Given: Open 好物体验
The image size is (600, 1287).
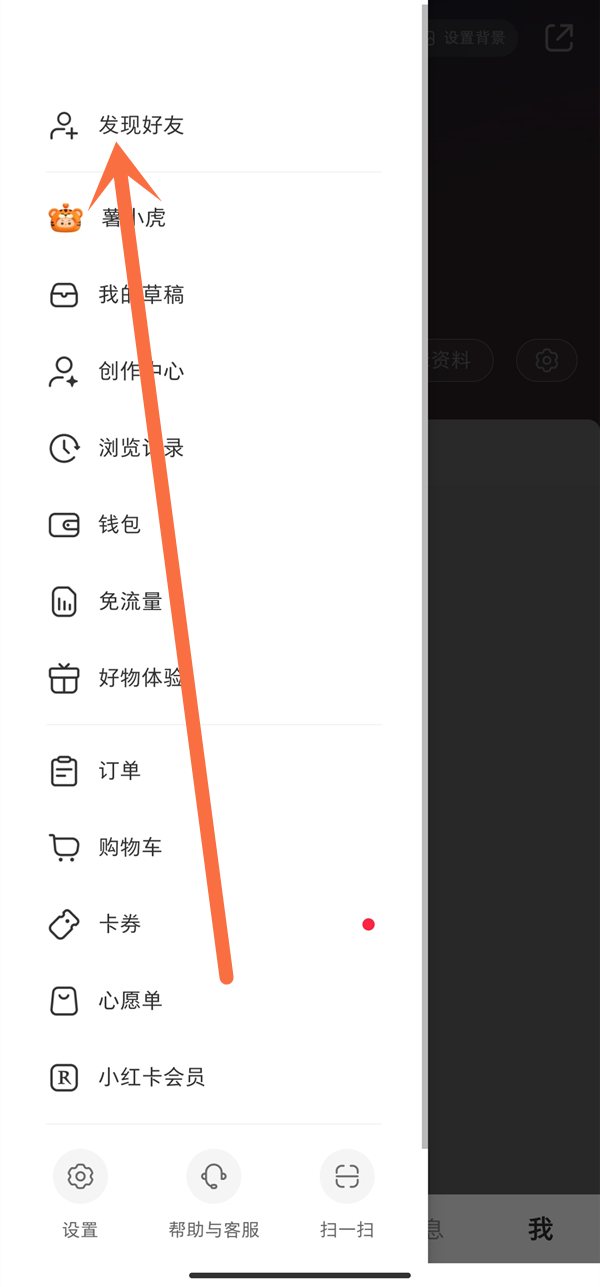Looking at the screenshot, I should click(x=140, y=678).
